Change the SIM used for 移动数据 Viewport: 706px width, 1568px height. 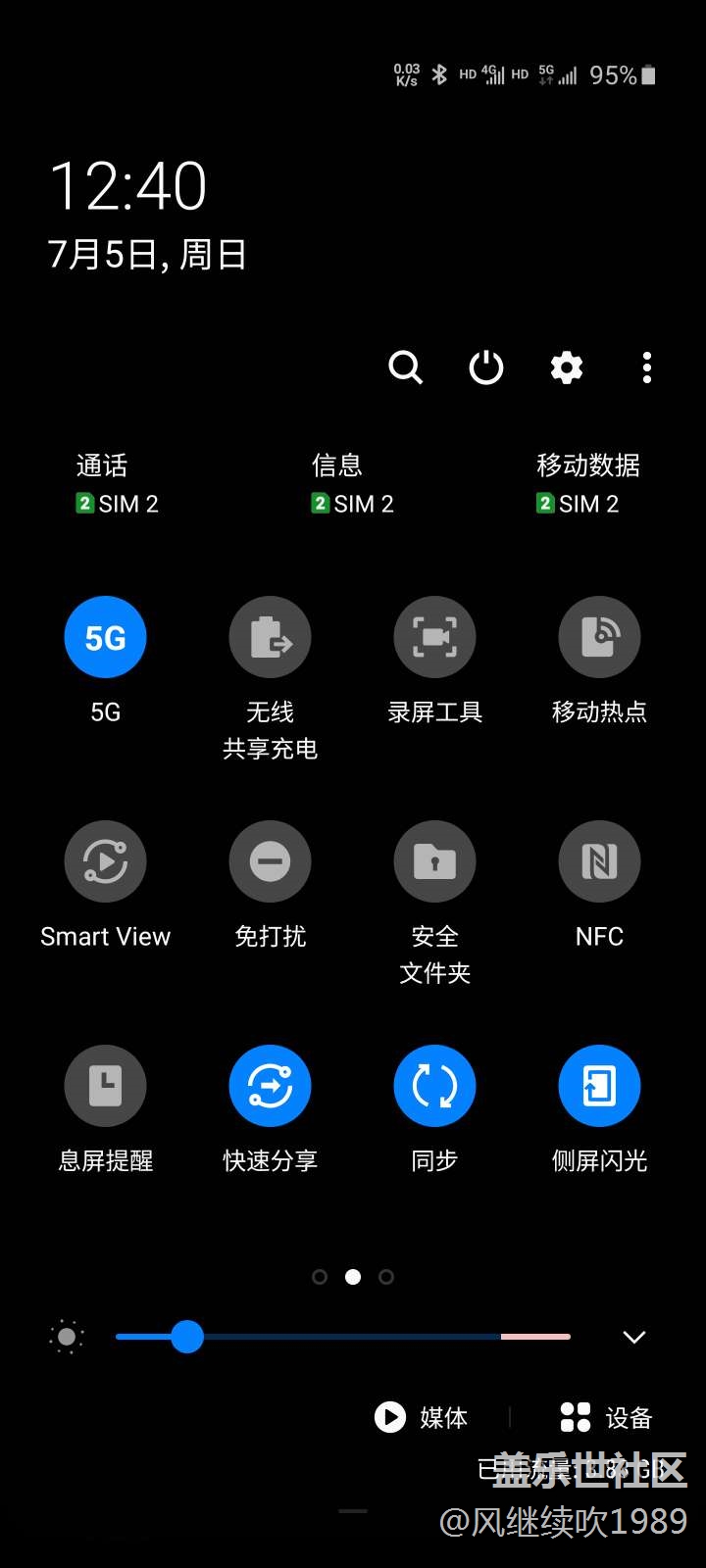[x=587, y=484]
